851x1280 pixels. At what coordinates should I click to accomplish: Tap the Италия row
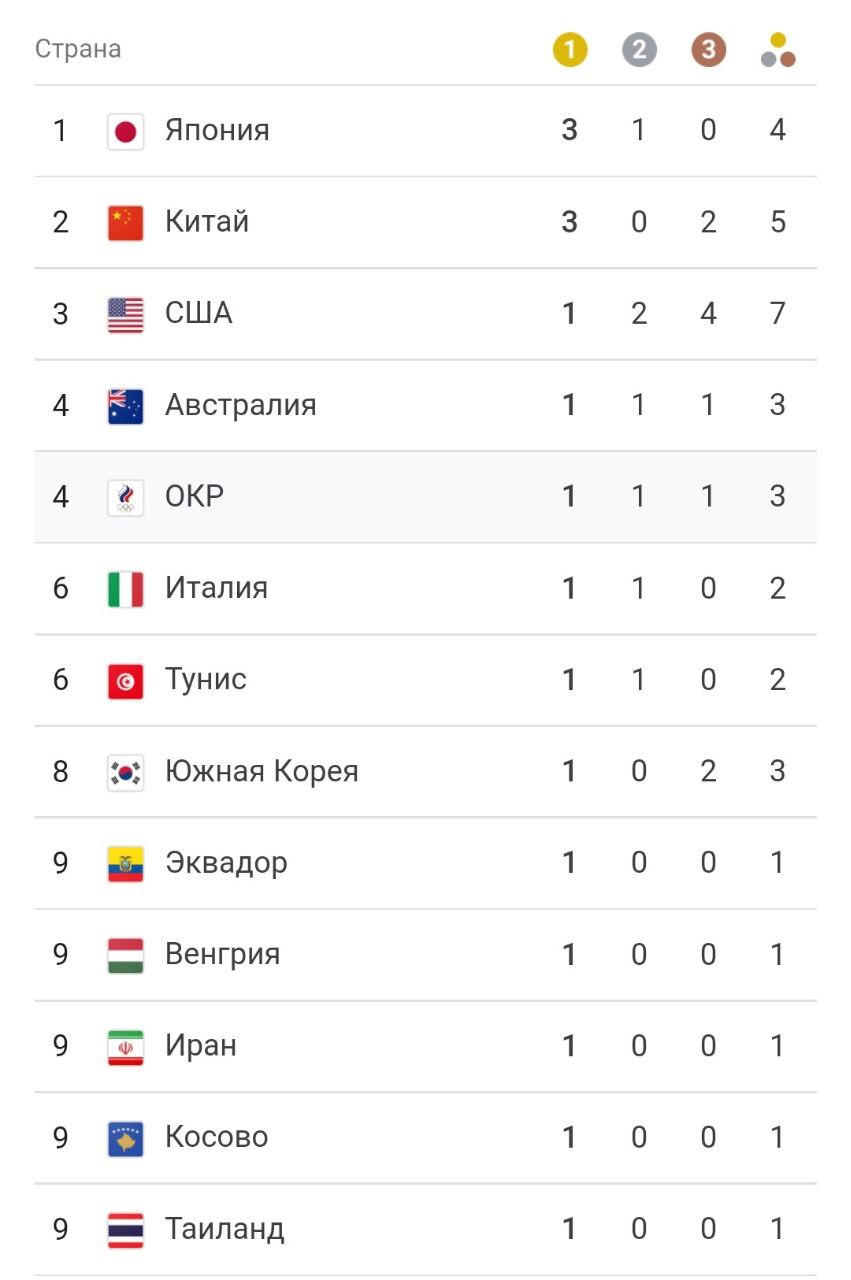click(x=216, y=588)
